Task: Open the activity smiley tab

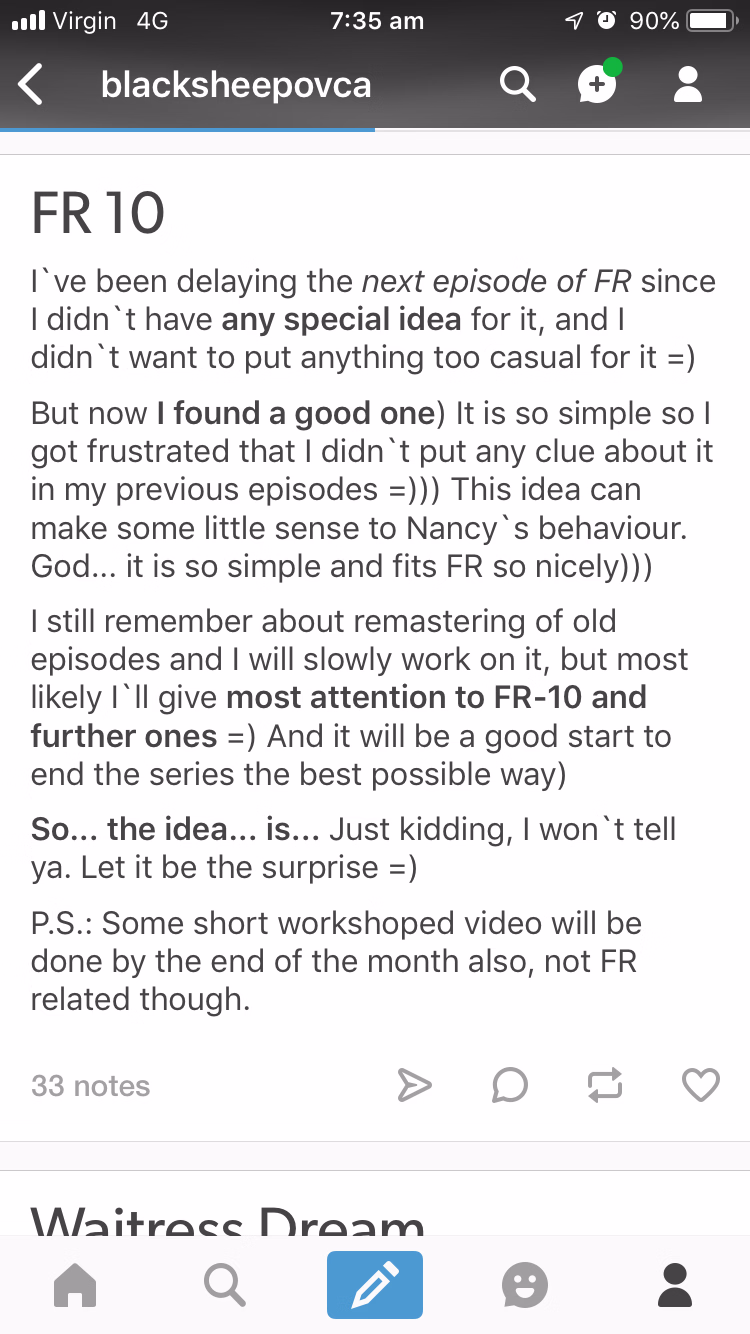Action: pyautogui.click(x=525, y=1284)
